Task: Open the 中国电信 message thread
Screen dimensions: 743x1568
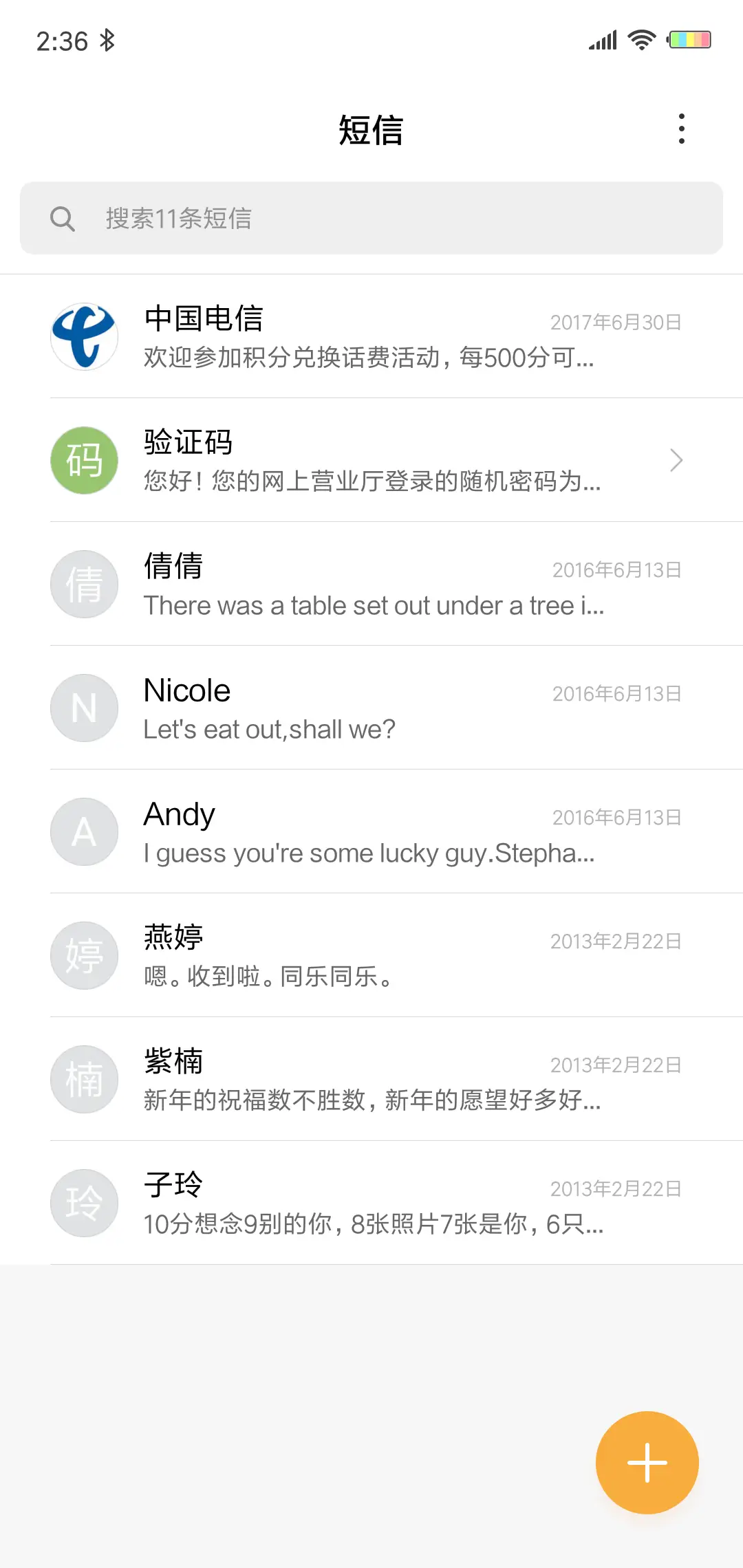Action: 371,336
